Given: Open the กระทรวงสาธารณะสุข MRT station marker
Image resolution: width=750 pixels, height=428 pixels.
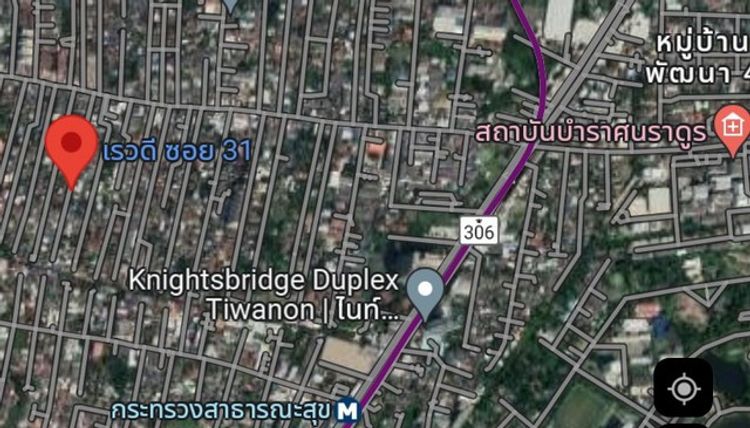Looking at the screenshot, I should [x=347, y=409].
